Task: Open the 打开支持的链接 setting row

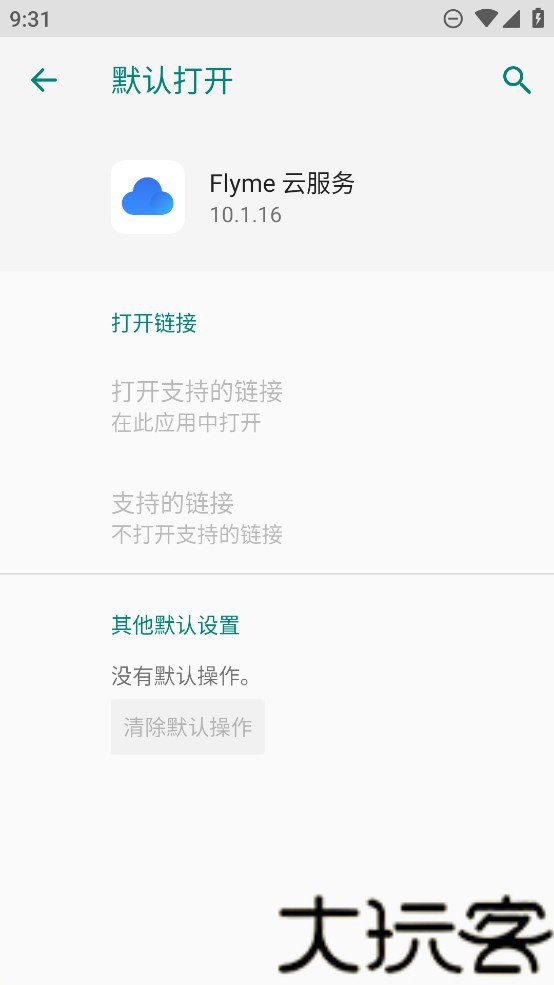Action: tap(277, 406)
